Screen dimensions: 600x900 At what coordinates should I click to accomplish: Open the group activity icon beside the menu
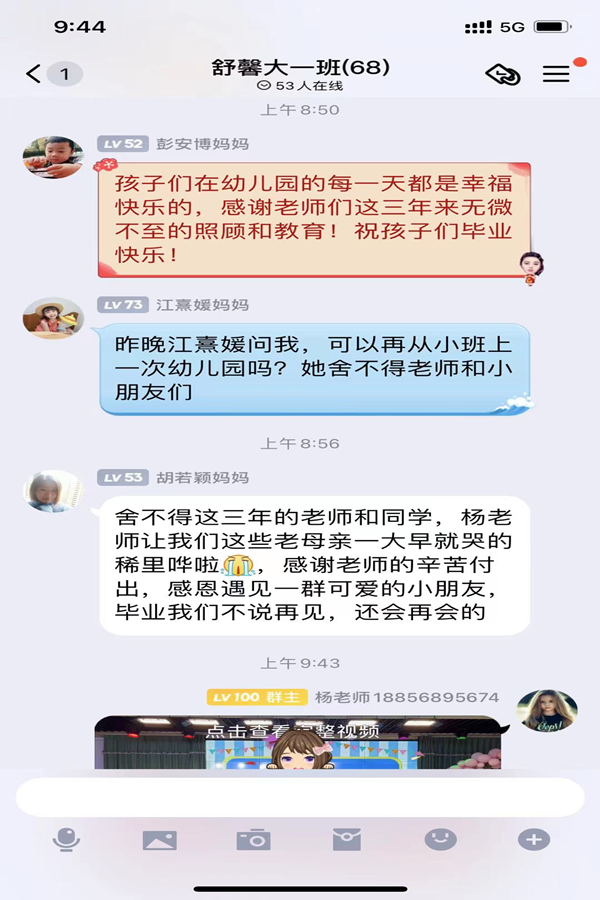coord(503,74)
